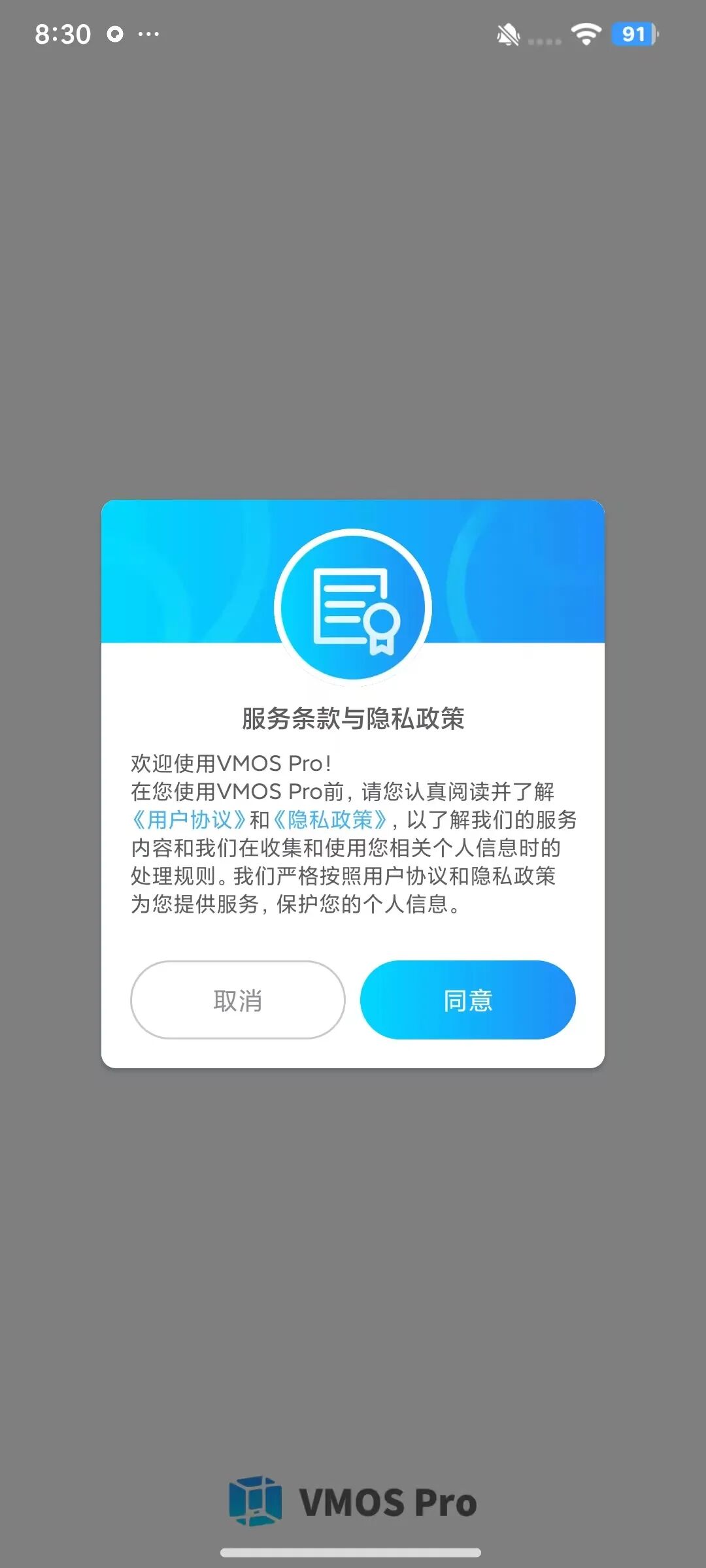The width and height of the screenshot is (706, 1568).
Task: Open the《隐私政策》link
Action: tap(330, 819)
